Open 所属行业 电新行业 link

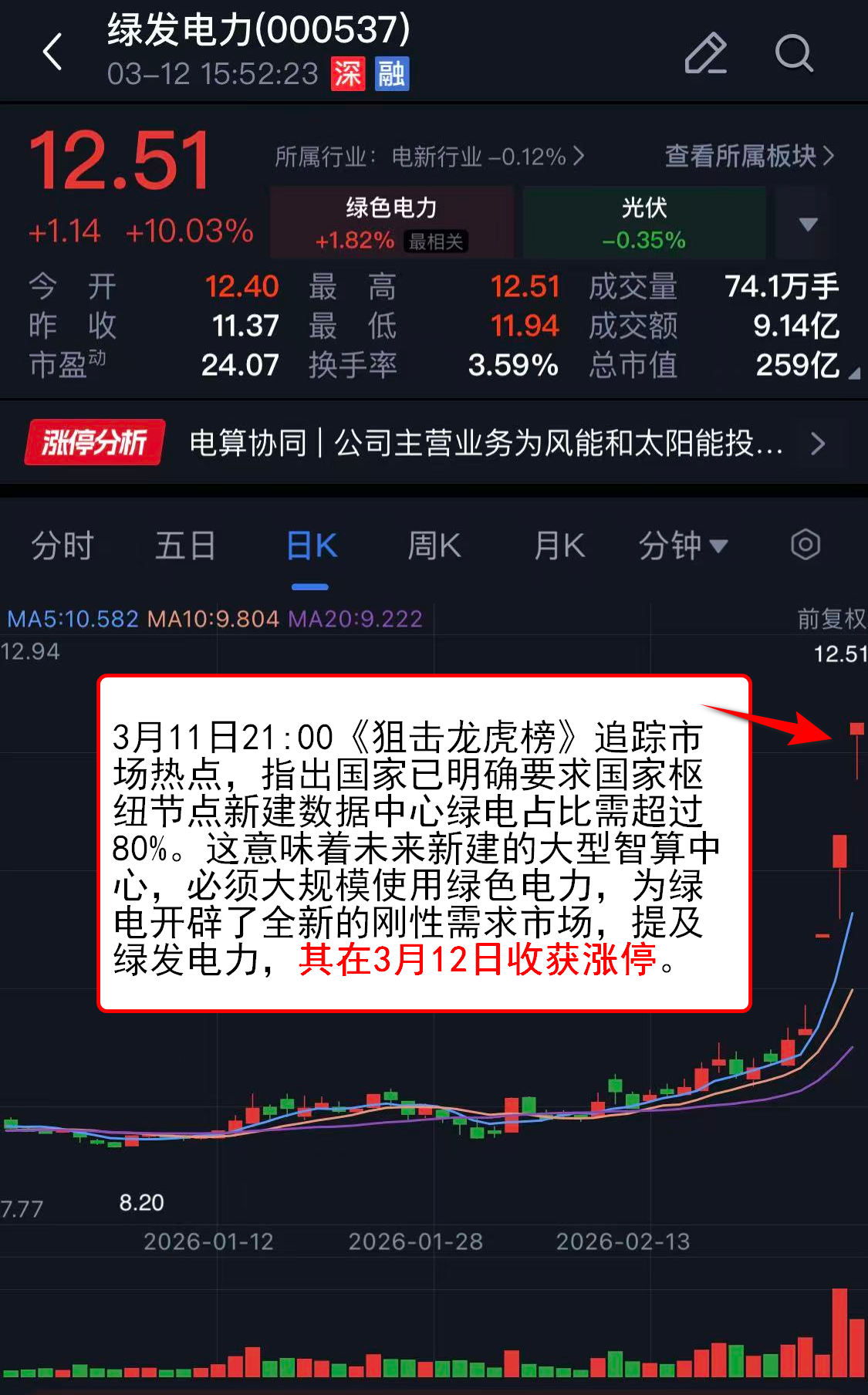click(429, 157)
